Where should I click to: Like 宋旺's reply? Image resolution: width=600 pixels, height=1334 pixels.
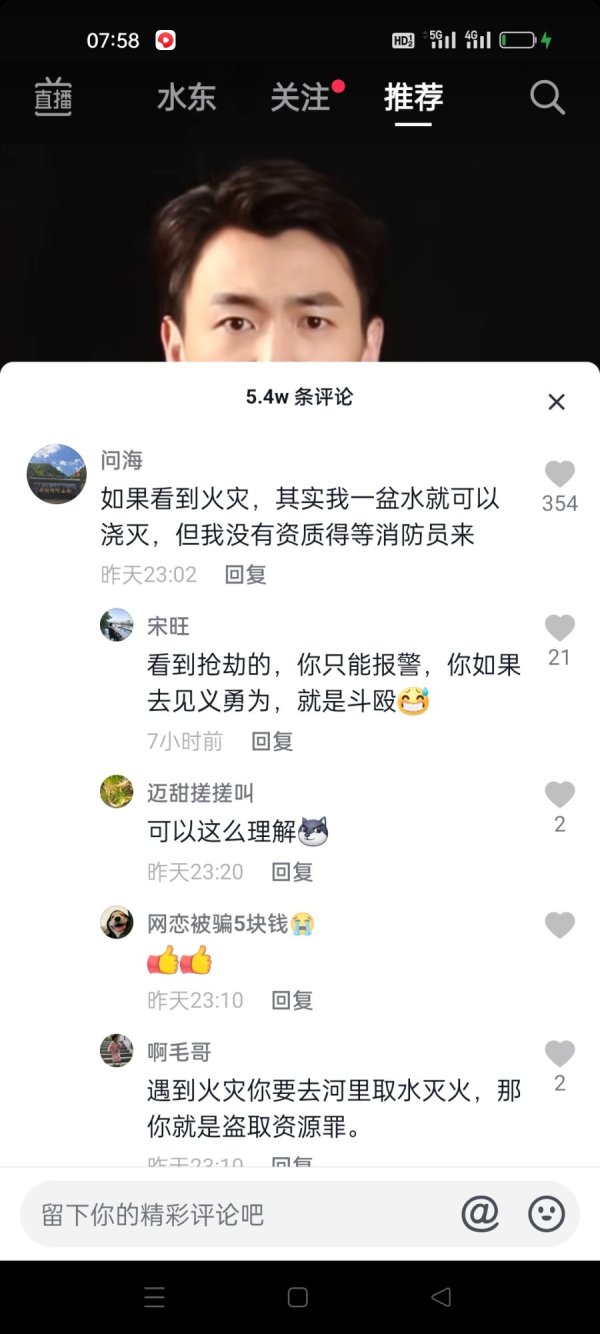[x=559, y=629]
